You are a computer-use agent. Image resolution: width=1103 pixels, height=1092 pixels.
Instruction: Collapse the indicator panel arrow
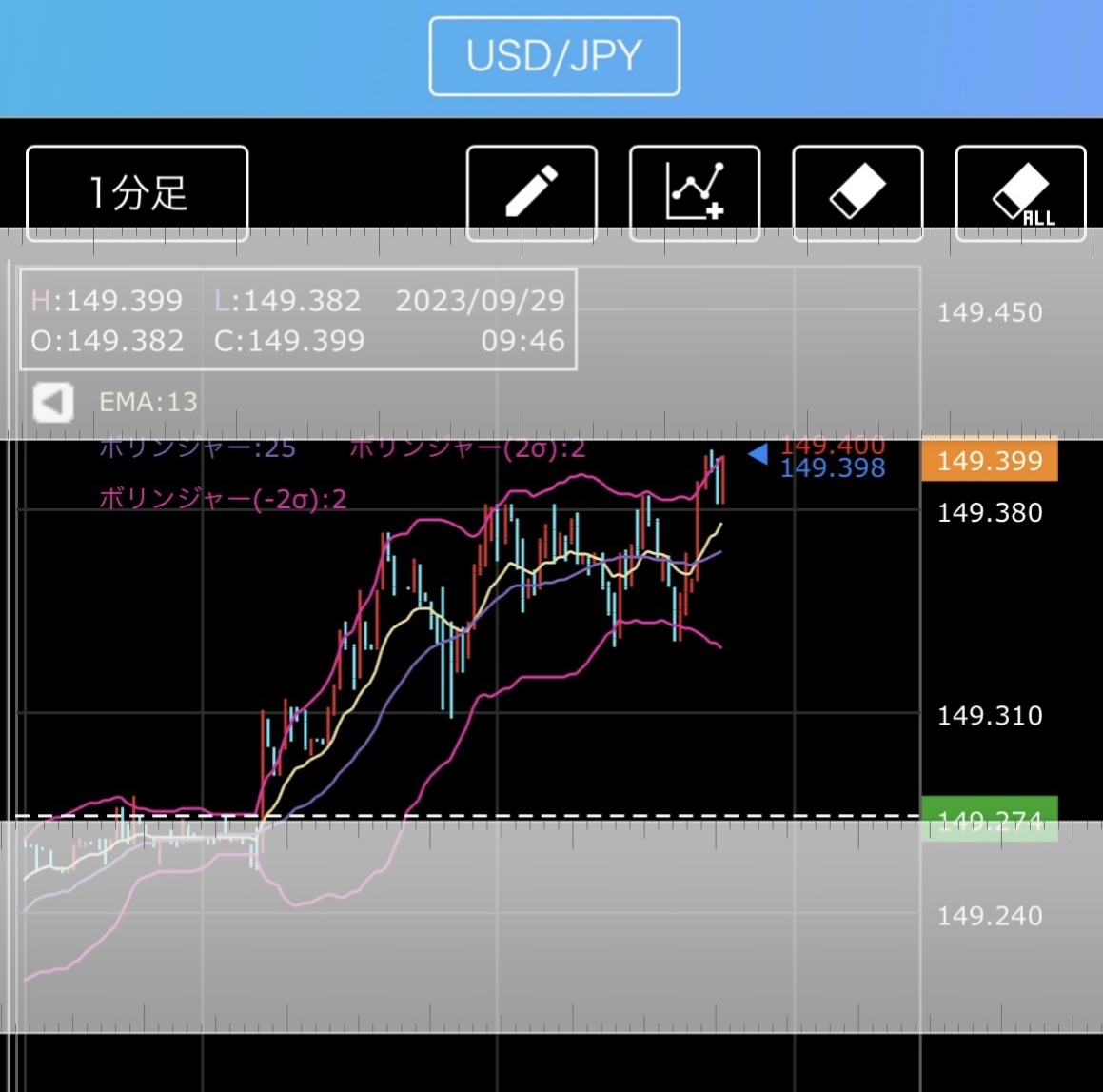point(52,402)
